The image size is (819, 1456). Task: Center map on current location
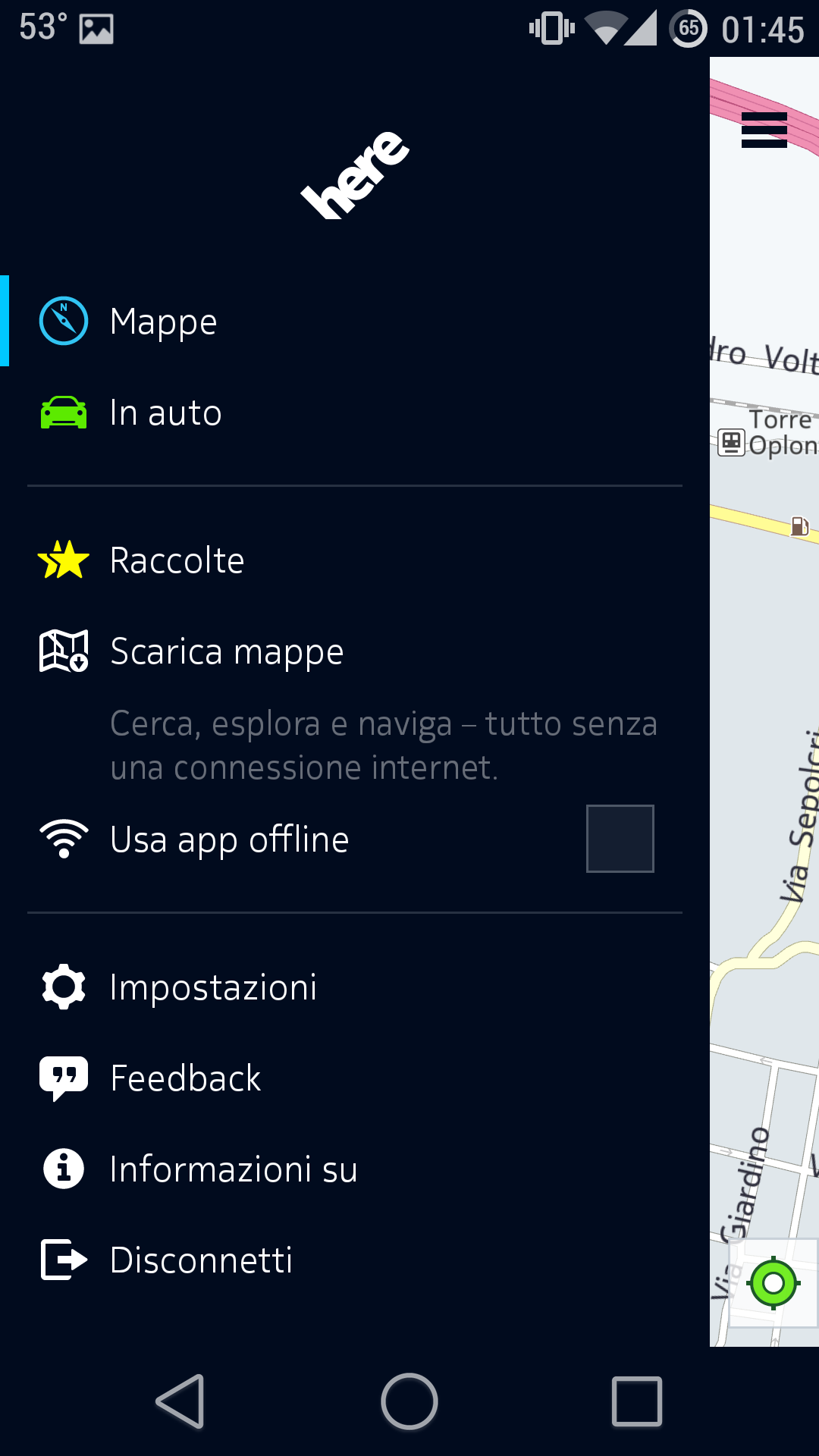click(x=773, y=1283)
